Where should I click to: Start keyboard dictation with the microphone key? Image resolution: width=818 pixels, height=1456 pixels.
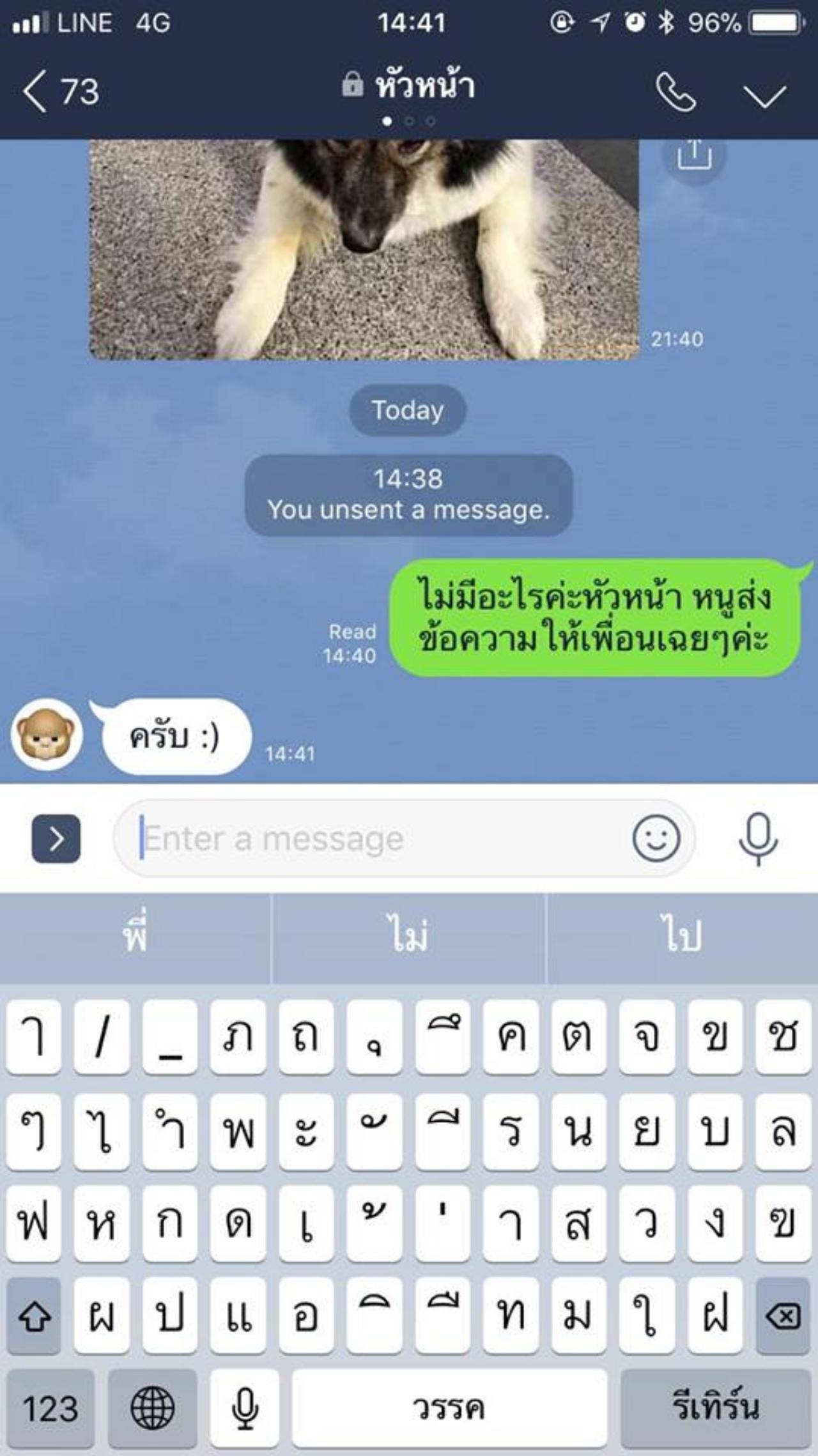point(245,1409)
